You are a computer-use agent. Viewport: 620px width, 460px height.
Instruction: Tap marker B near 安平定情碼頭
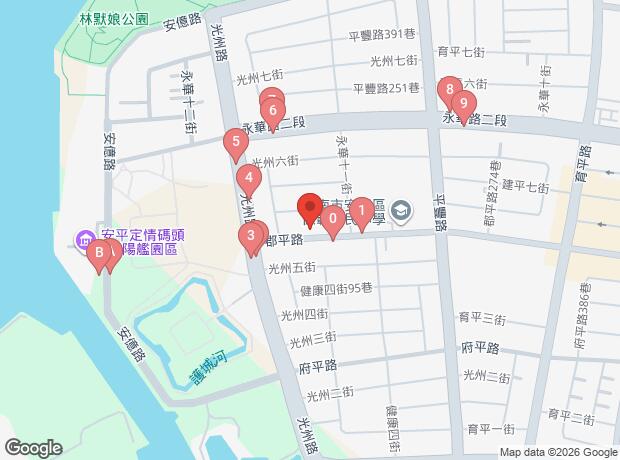click(x=98, y=253)
